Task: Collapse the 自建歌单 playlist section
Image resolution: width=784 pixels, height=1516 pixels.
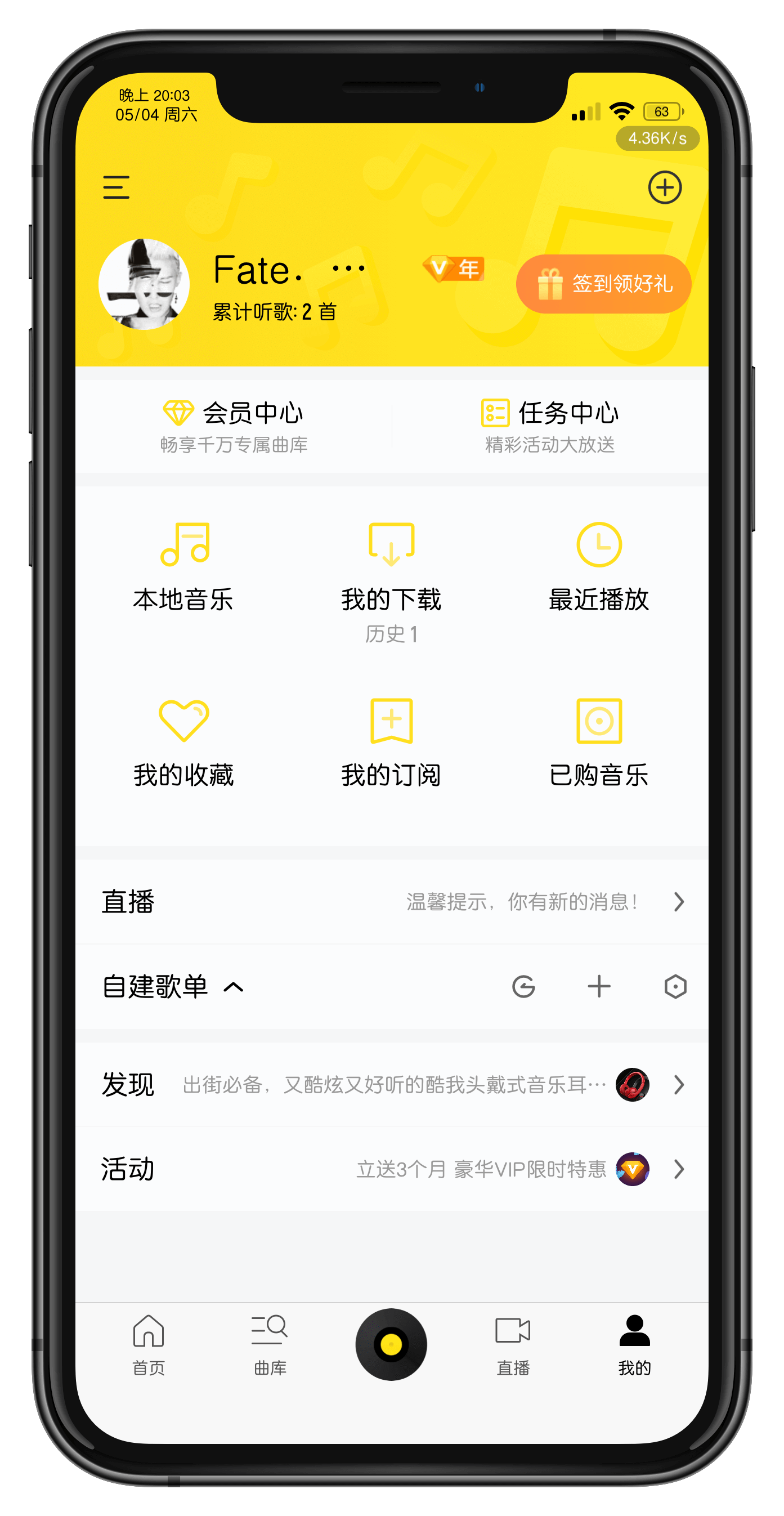Action: [x=234, y=987]
